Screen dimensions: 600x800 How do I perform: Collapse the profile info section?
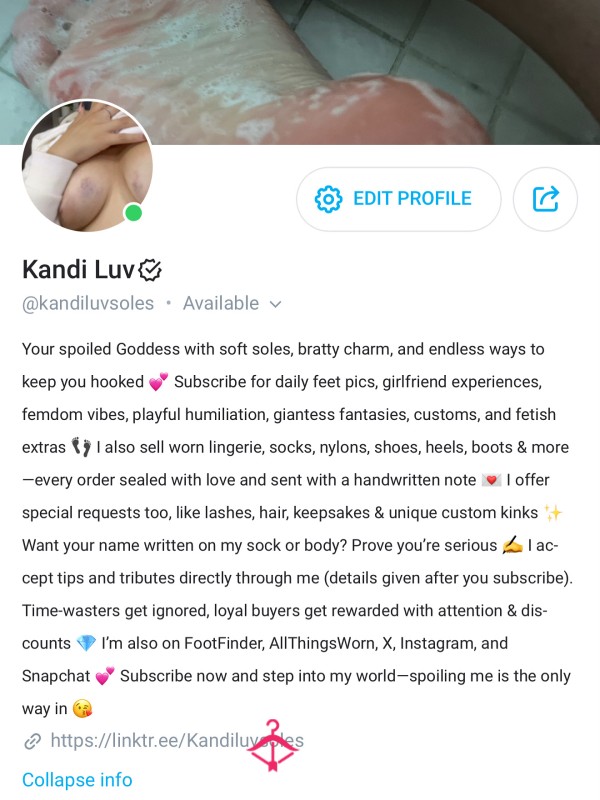point(77,779)
